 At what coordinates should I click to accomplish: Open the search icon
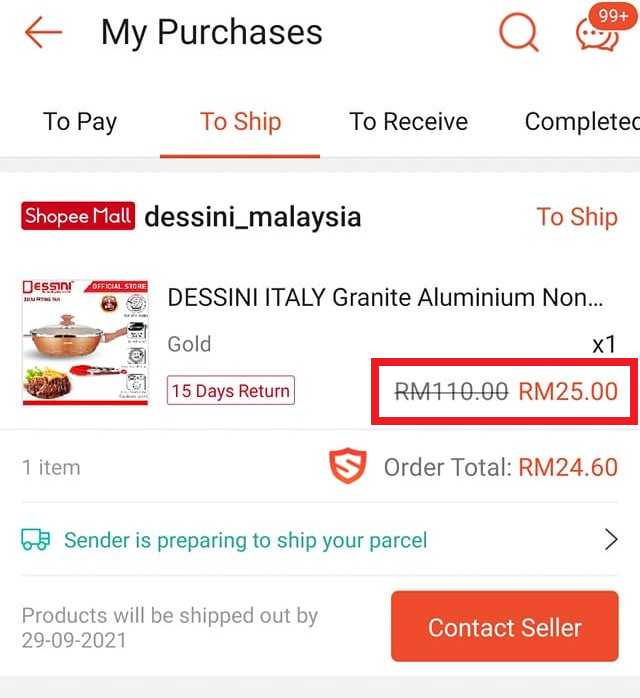(518, 33)
